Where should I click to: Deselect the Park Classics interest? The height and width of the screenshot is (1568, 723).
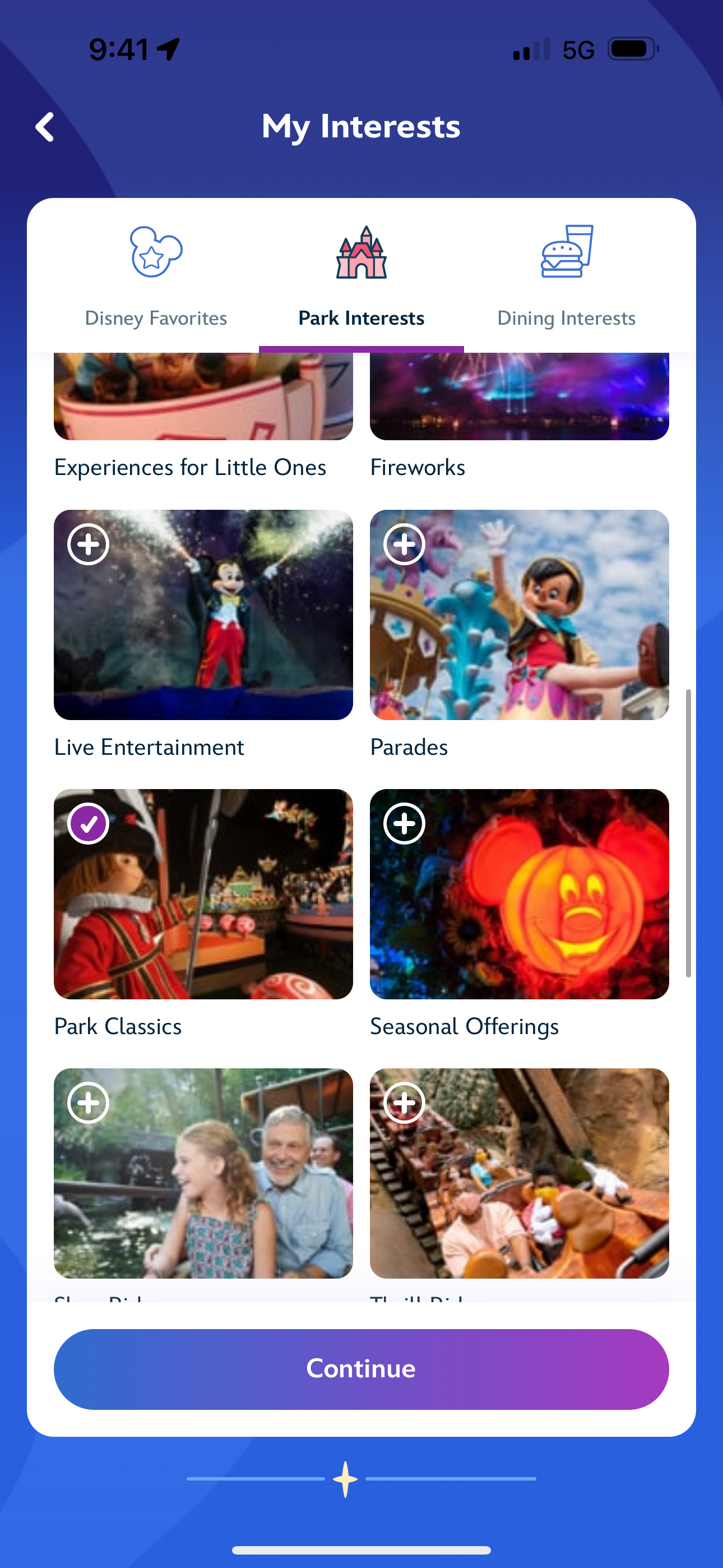click(x=88, y=824)
